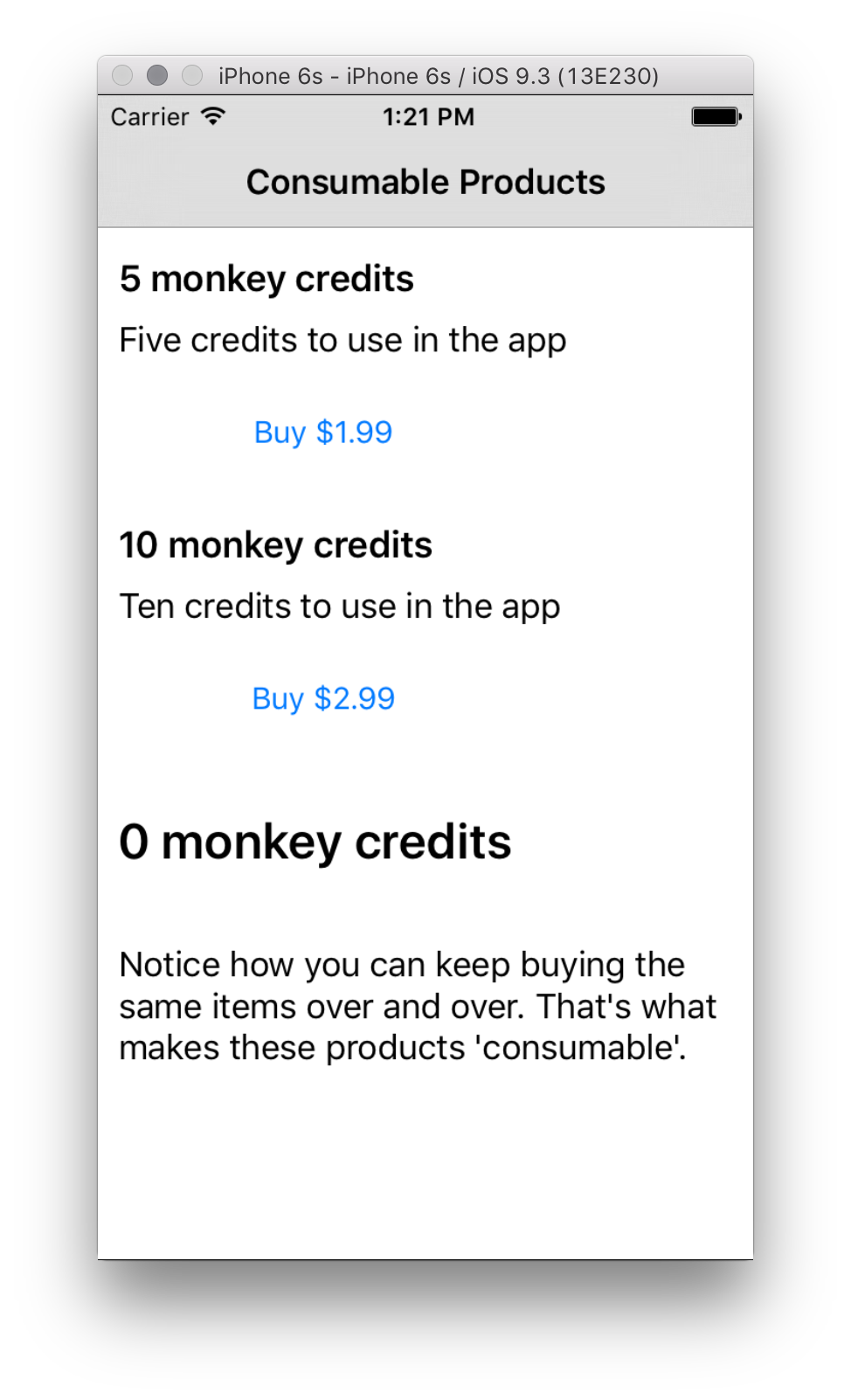The height and width of the screenshot is (1400, 851).
Task: Tap the 0 monkey credits balance label
Action: click(x=315, y=841)
